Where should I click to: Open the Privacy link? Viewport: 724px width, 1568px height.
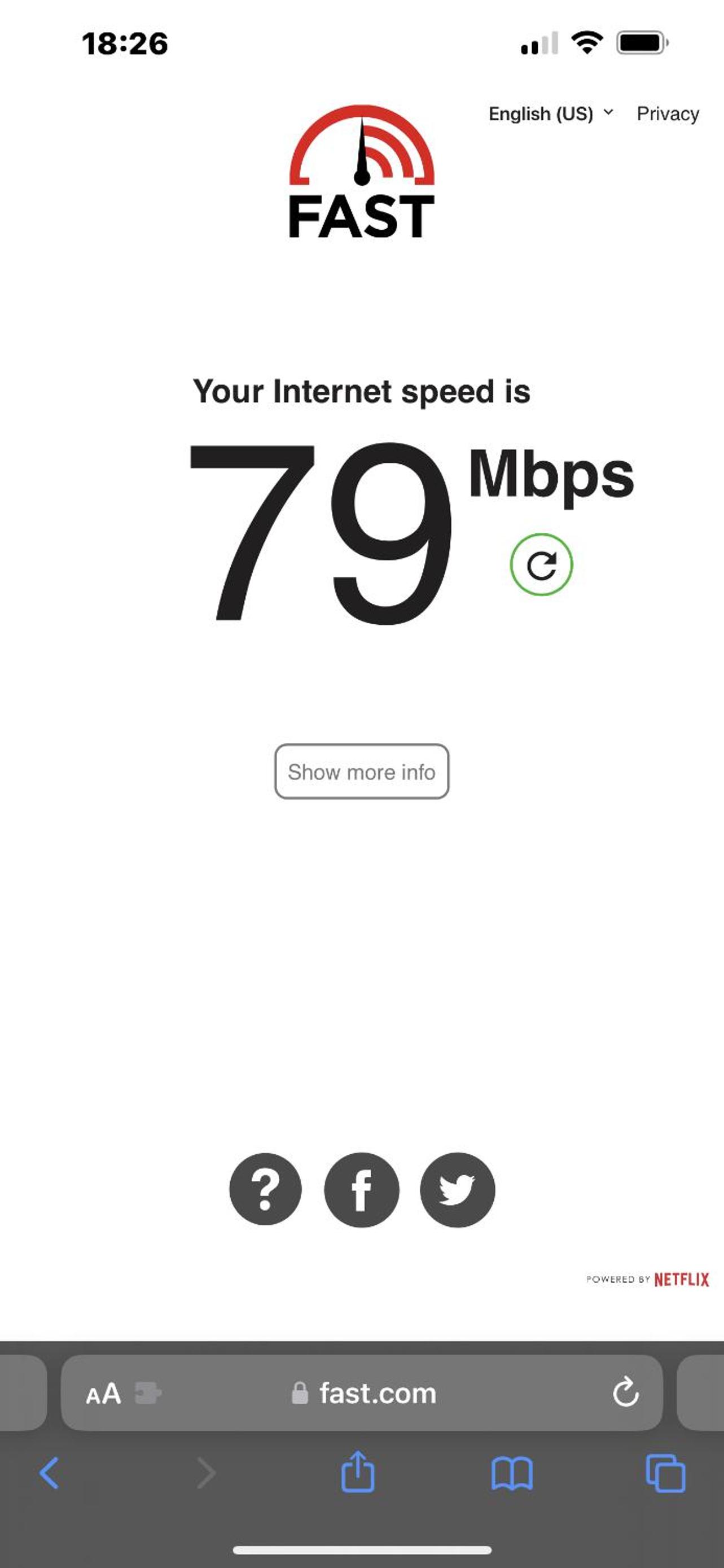(x=668, y=114)
